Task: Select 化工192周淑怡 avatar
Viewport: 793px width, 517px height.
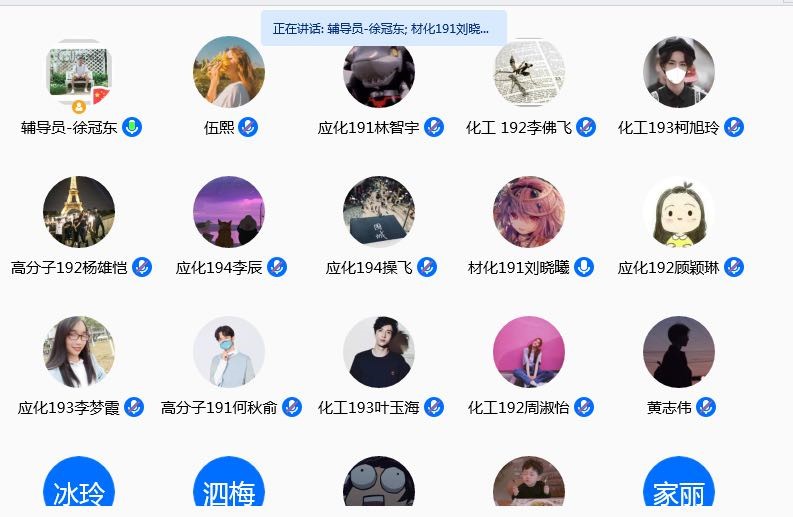Action: [529, 352]
